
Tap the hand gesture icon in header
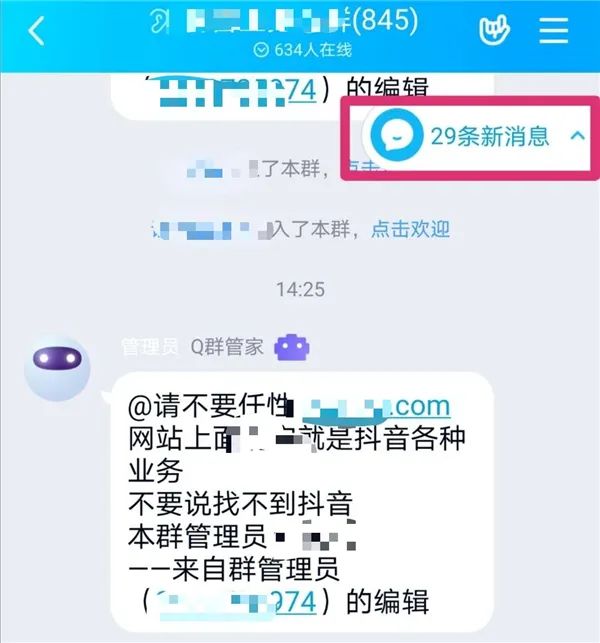(x=492, y=31)
